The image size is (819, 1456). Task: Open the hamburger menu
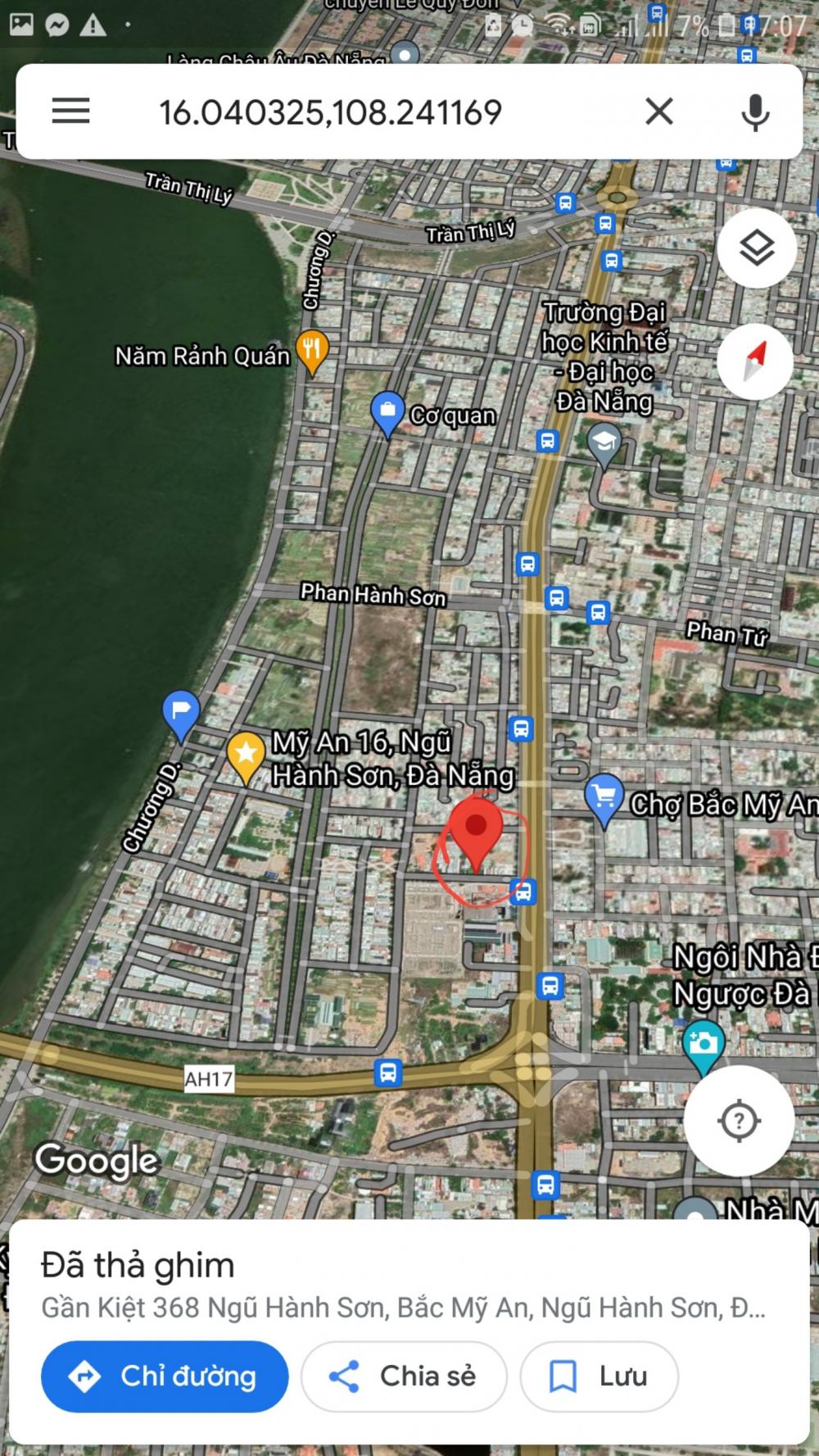tap(70, 111)
